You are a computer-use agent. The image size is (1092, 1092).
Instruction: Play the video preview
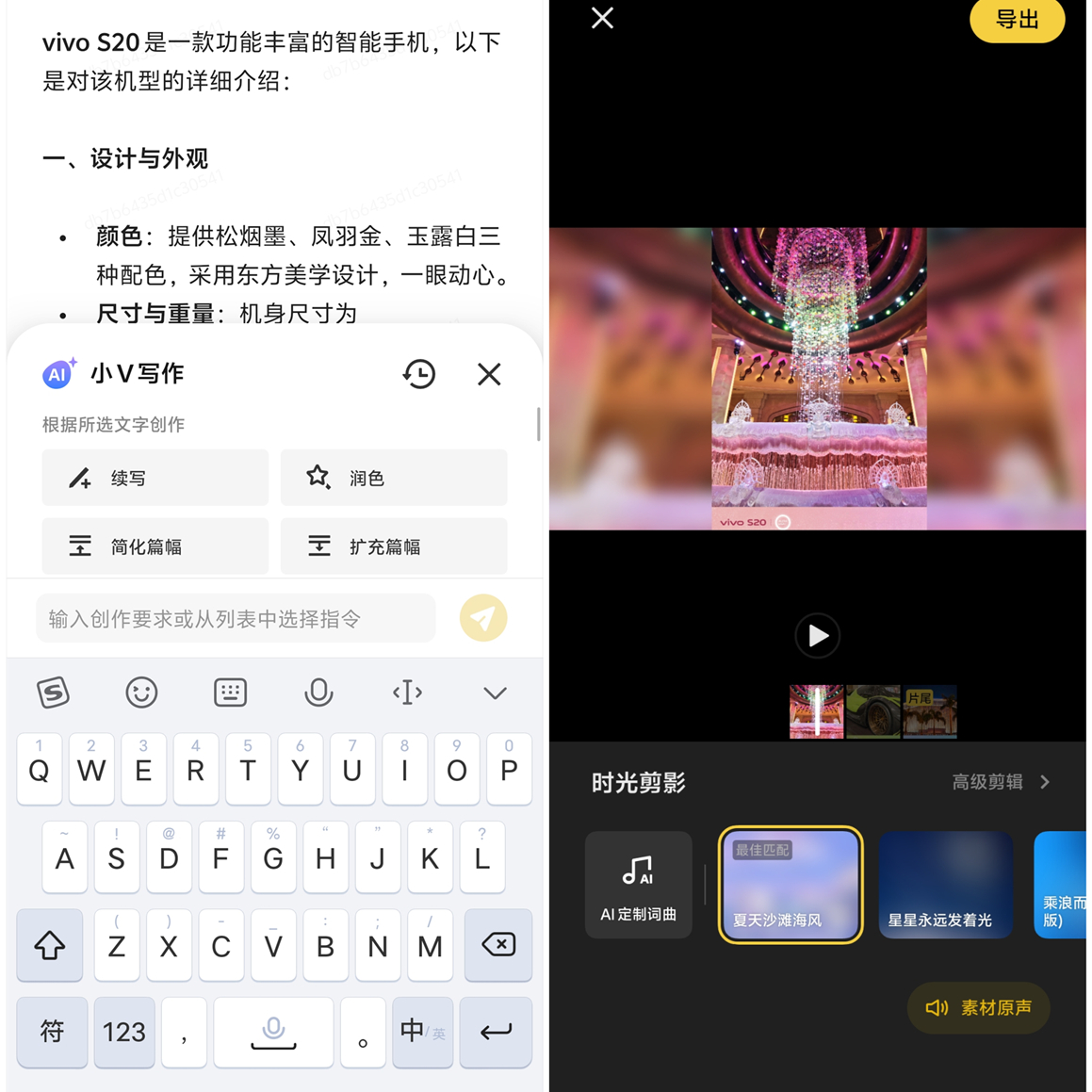coord(817,636)
